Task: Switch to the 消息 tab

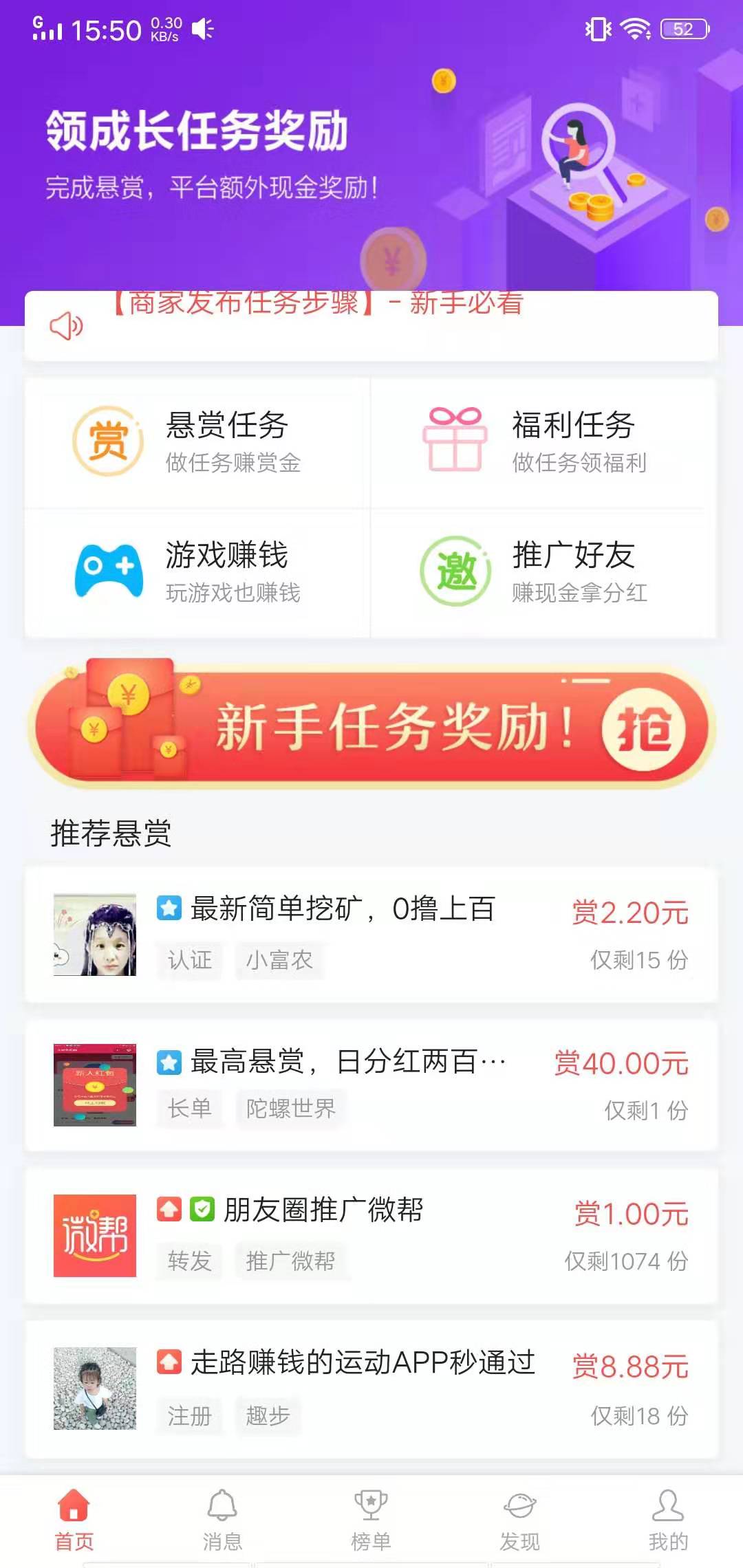Action: [x=222, y=1520]
